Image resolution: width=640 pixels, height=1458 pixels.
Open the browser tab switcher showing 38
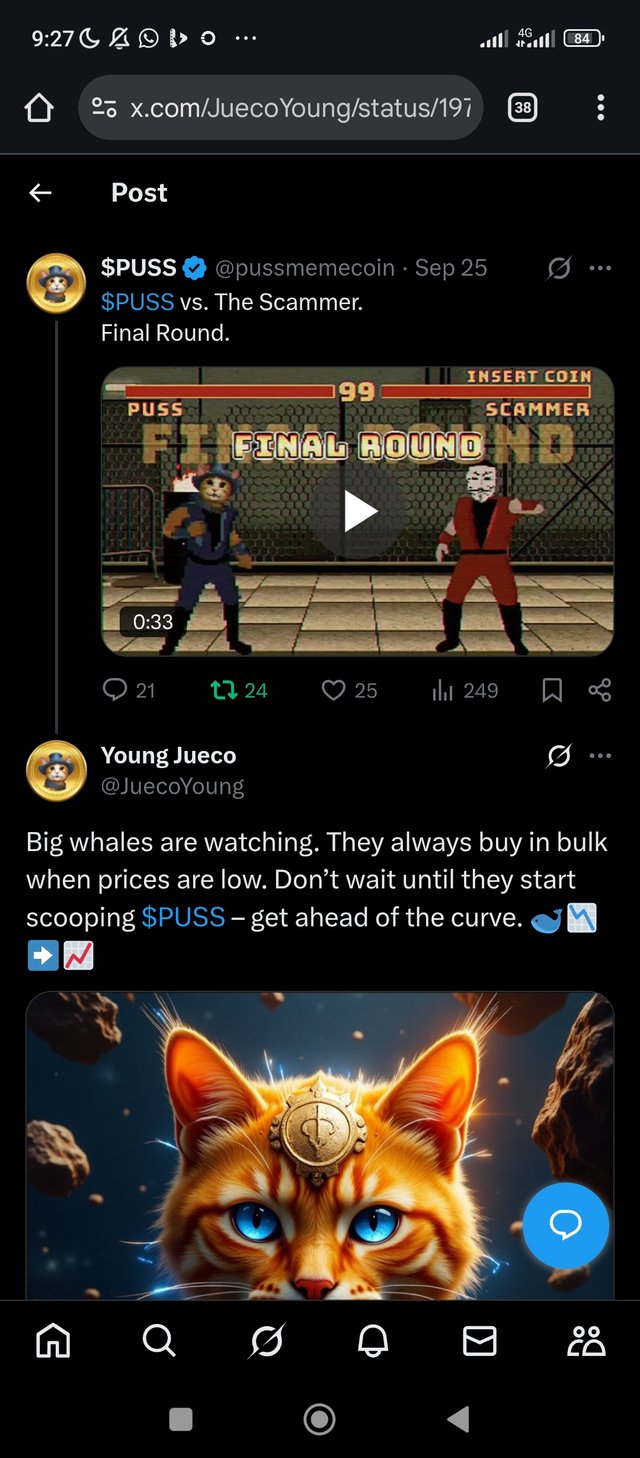click(522, 108)
